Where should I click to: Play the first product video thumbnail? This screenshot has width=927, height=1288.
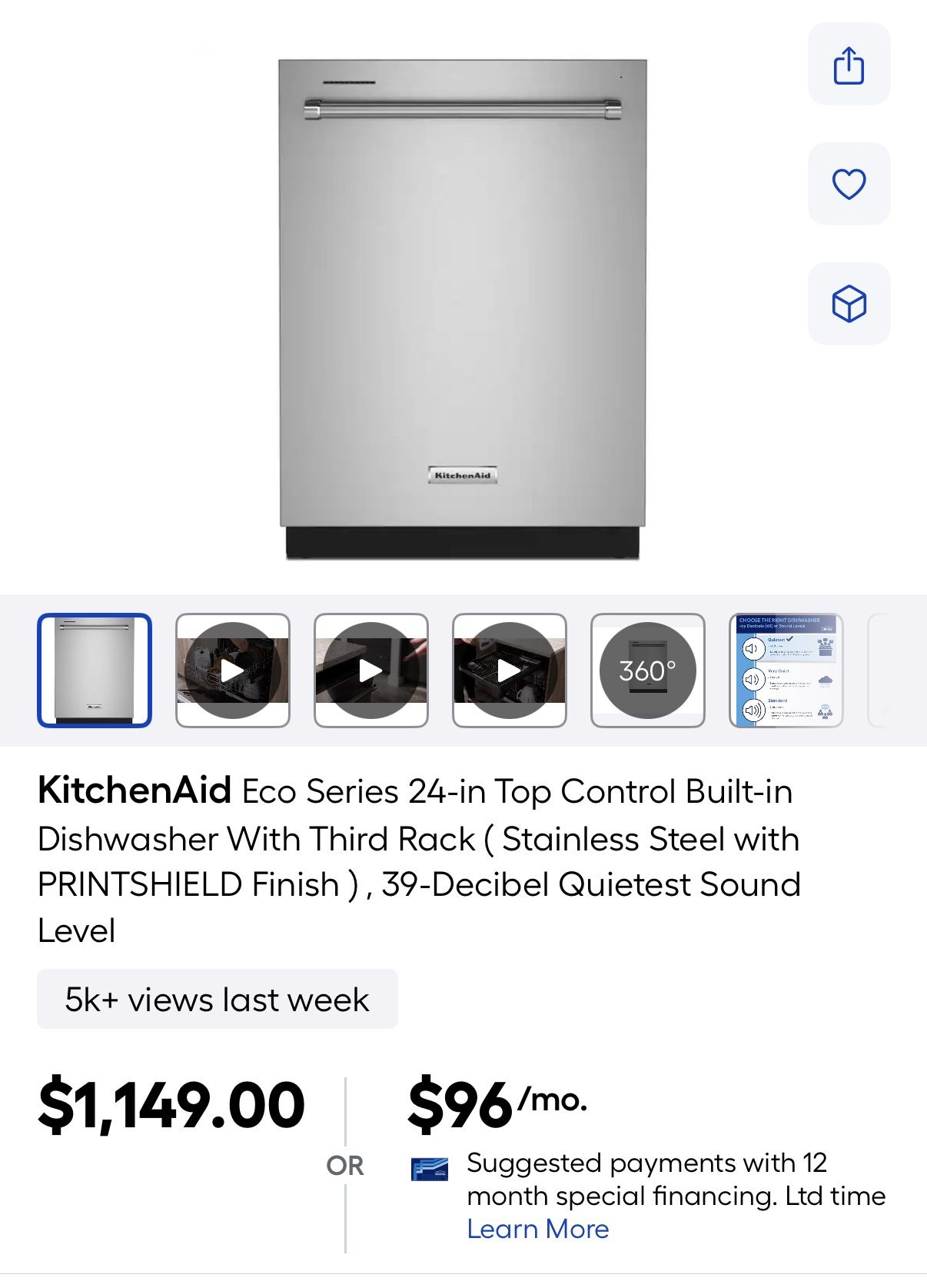point(233,670)
